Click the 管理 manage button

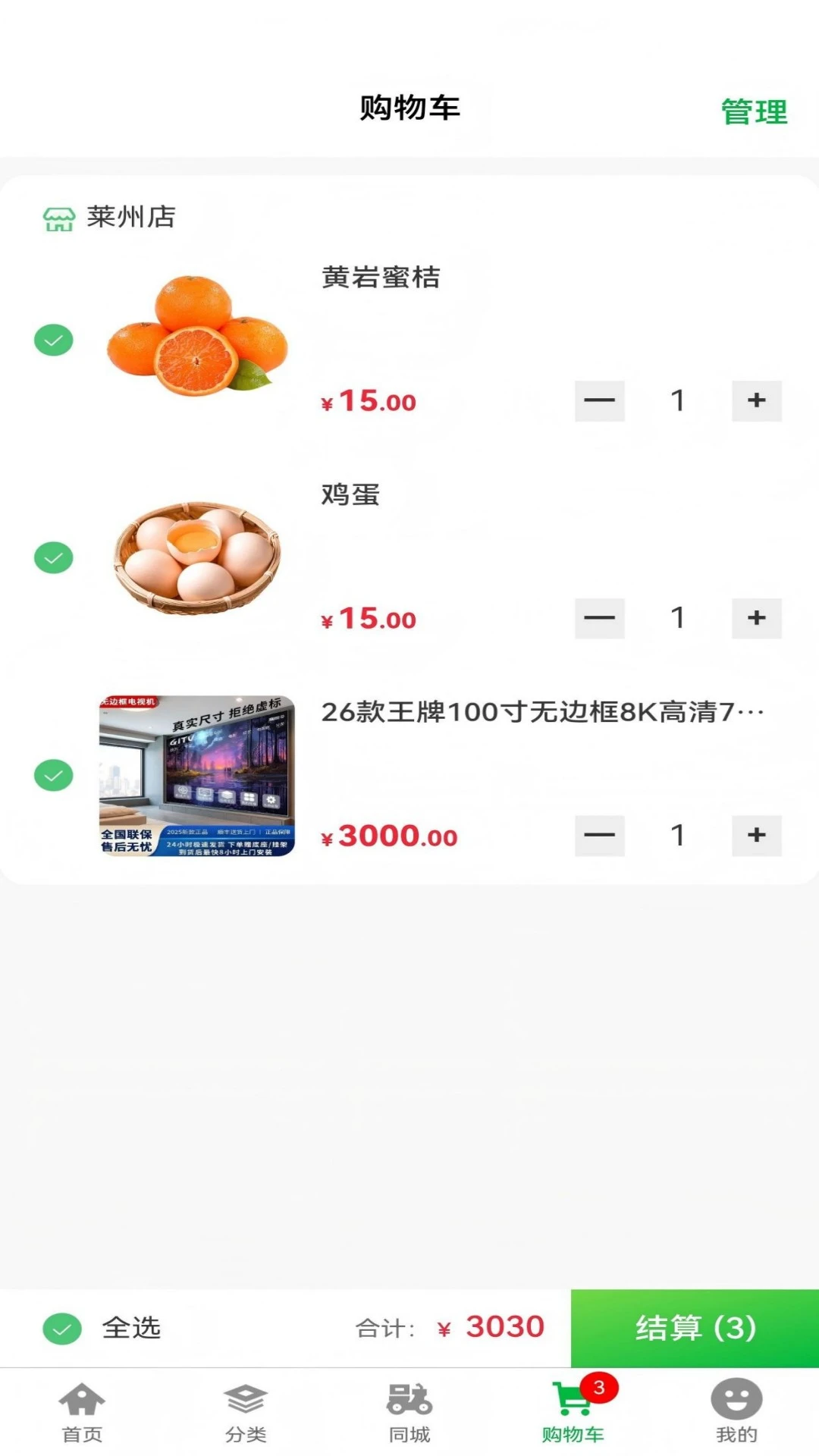[755, 110]
